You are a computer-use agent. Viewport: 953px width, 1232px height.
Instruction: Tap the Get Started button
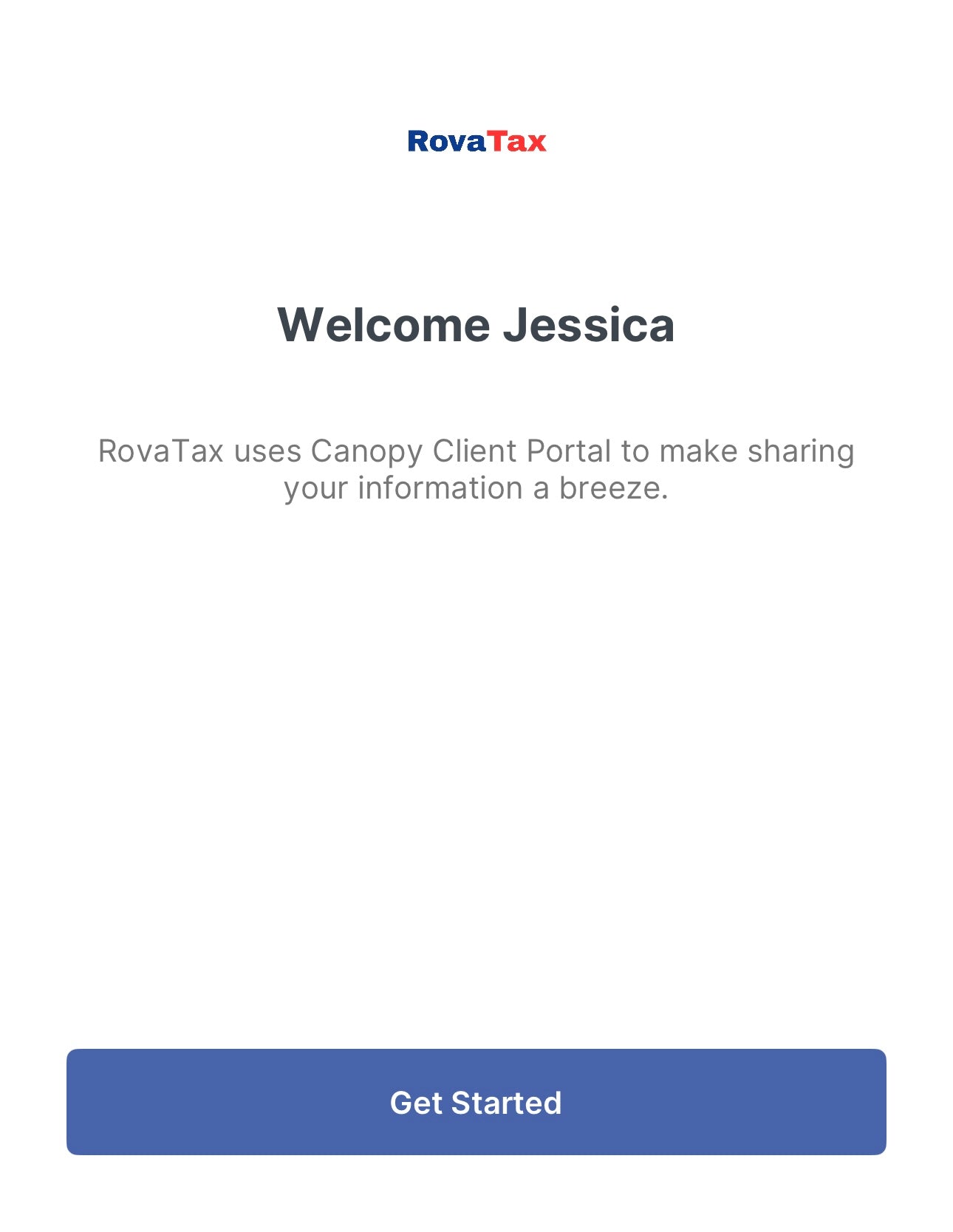tap(476, 1101)
